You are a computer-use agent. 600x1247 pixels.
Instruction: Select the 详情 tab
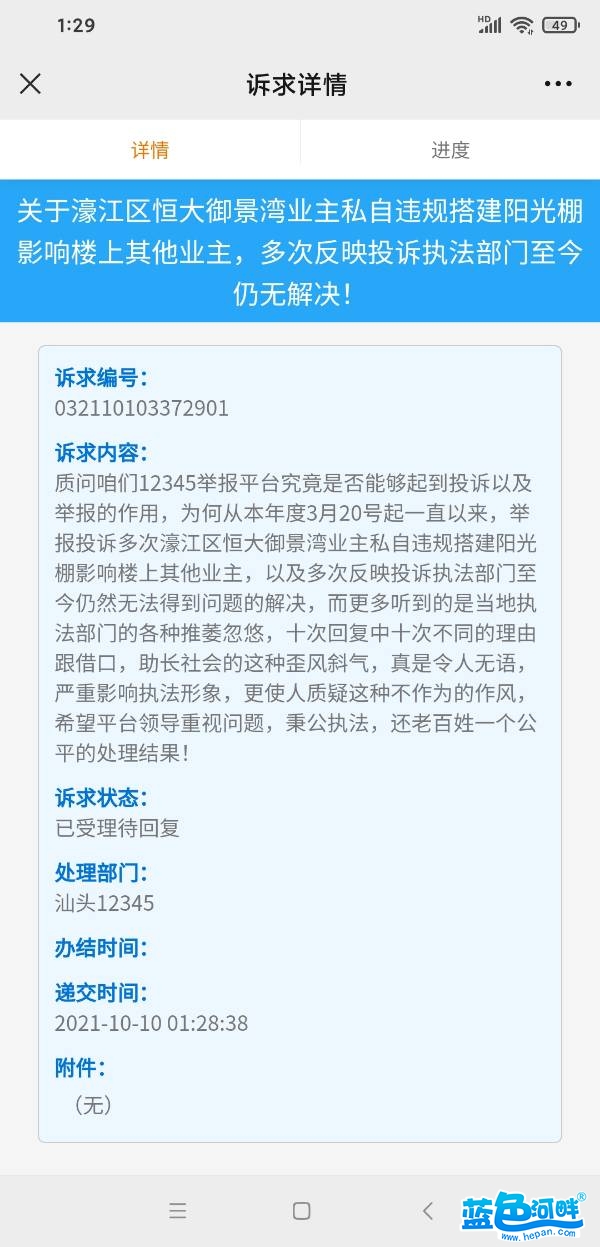tap(150, 150)
